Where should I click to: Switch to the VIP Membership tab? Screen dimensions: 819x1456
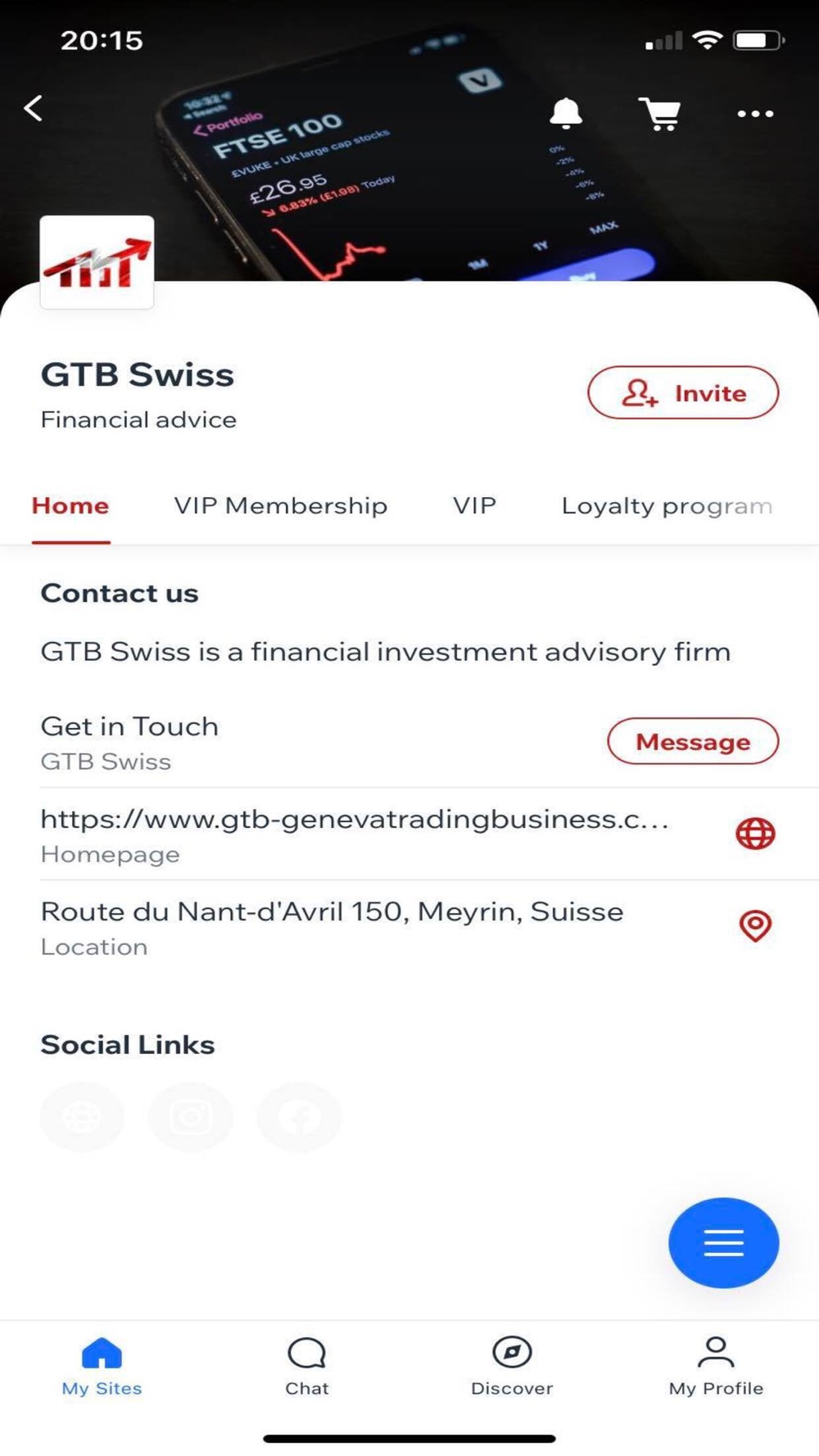tap(281, 505)
